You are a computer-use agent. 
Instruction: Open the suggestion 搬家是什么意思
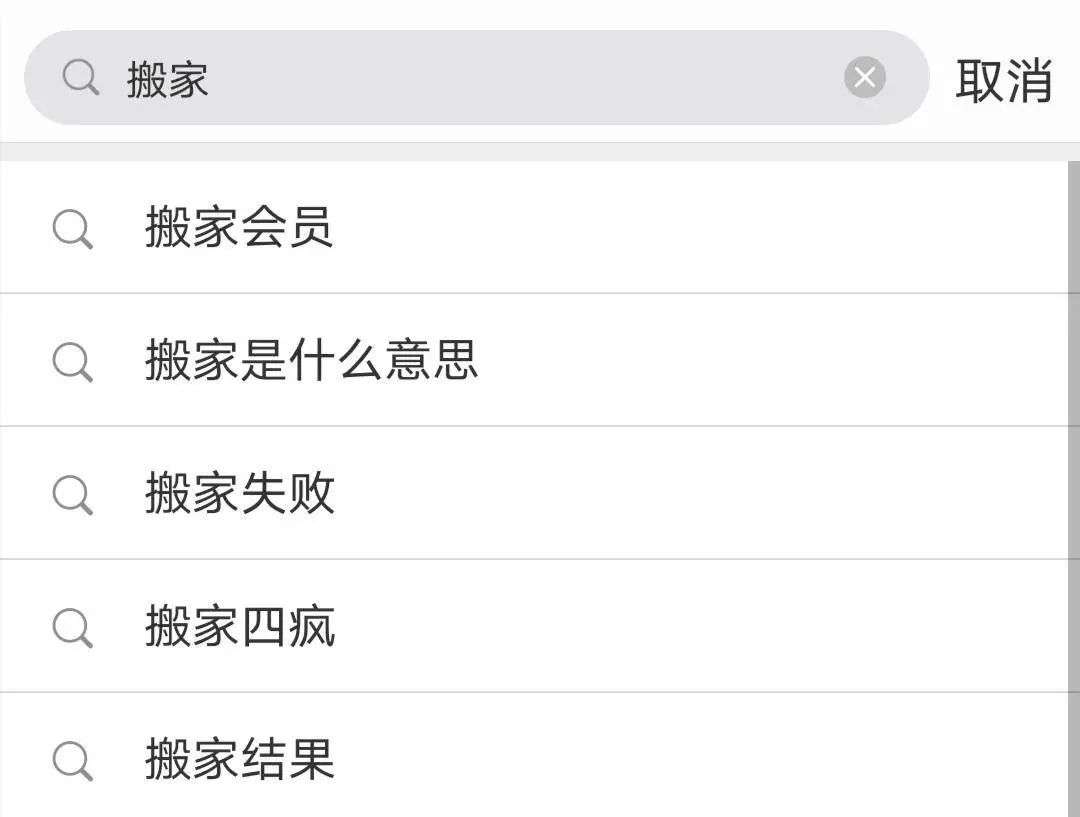pos(534,360)
